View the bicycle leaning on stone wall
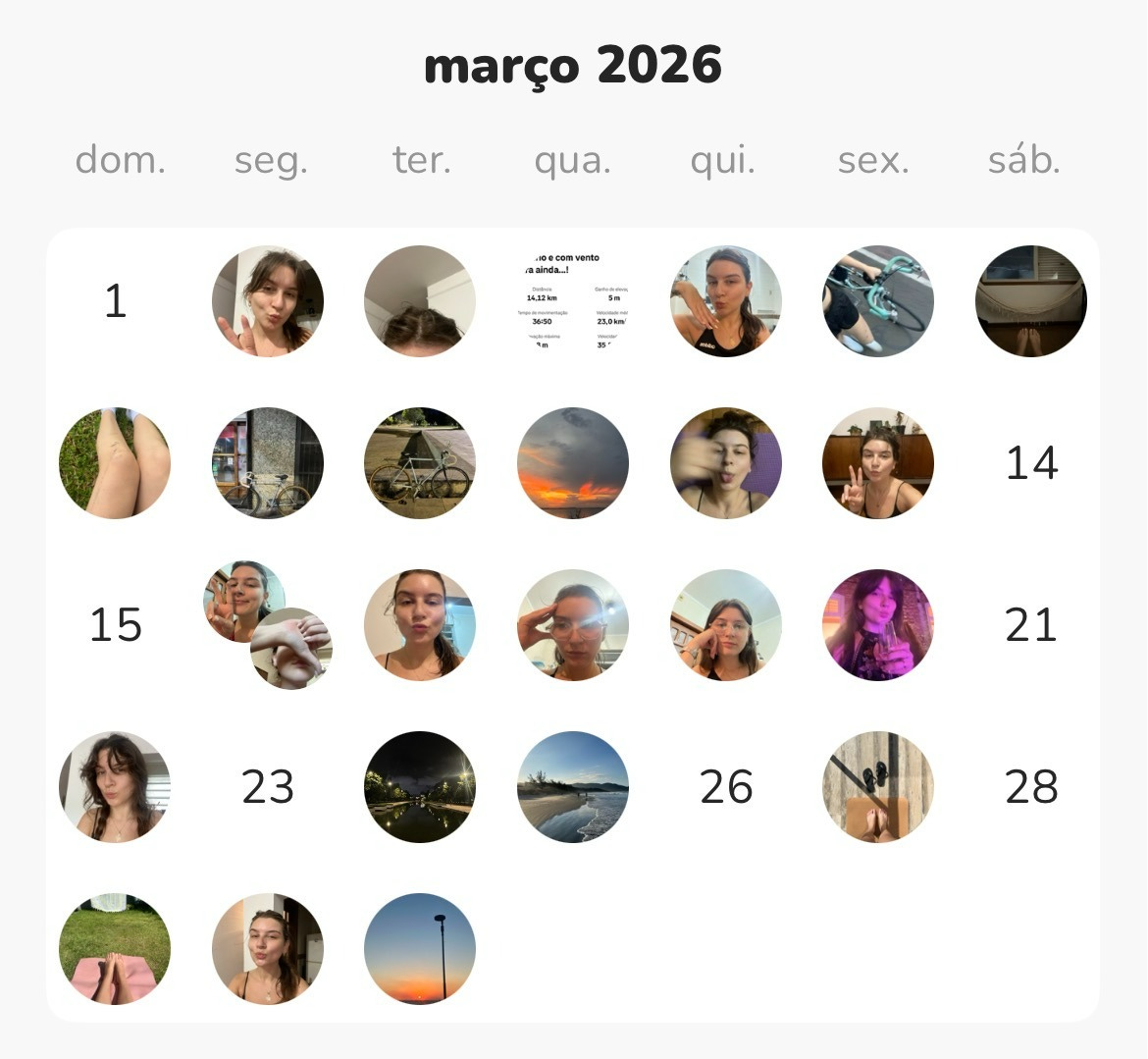This screenshot has width=1148, height=1059. coord(268,463)
